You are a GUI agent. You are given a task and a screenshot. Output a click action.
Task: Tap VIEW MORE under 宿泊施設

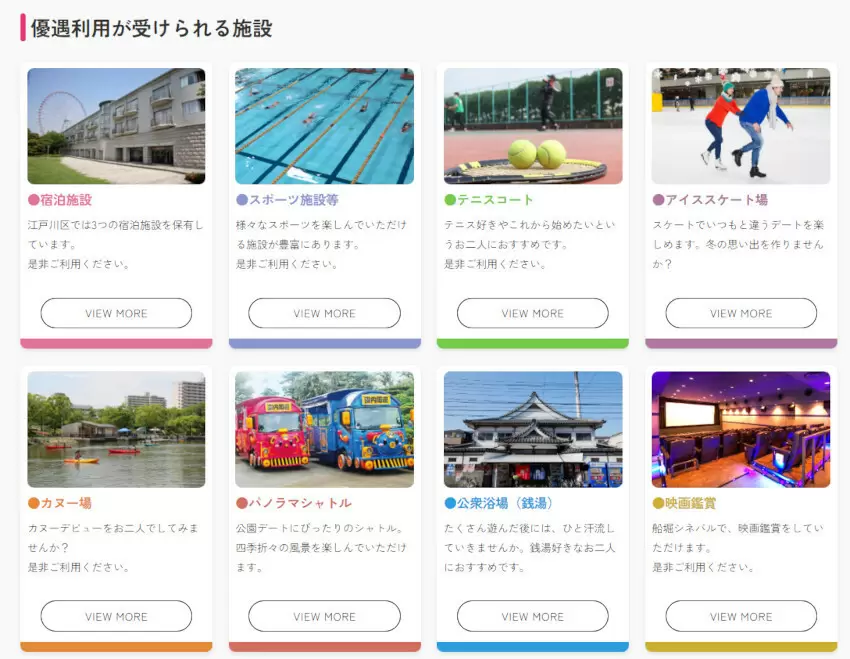pyautogui.click(x=116, y=313)
